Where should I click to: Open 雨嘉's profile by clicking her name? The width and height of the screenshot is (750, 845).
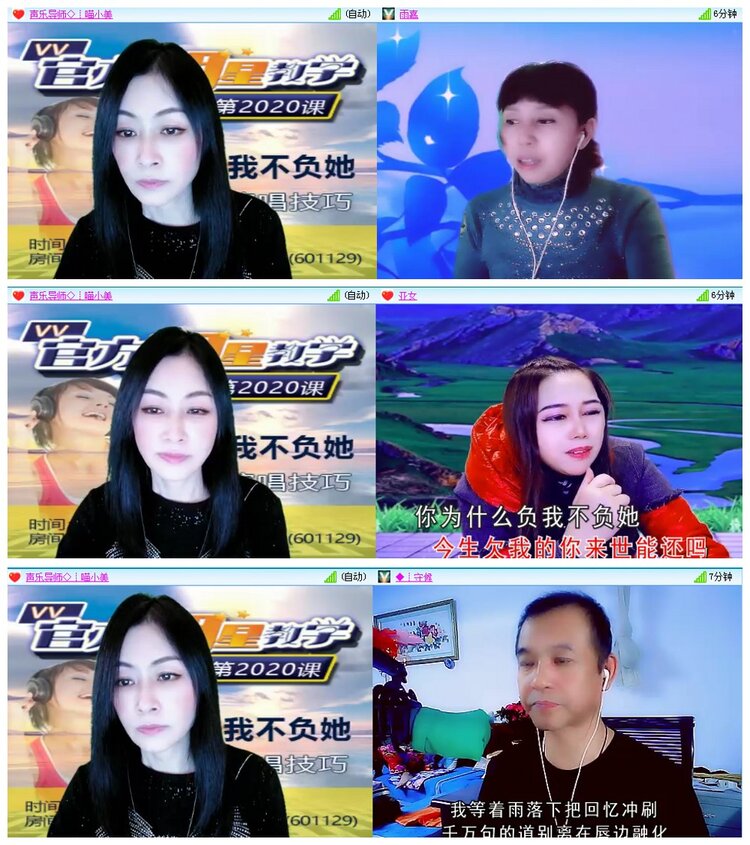point(405,14)
